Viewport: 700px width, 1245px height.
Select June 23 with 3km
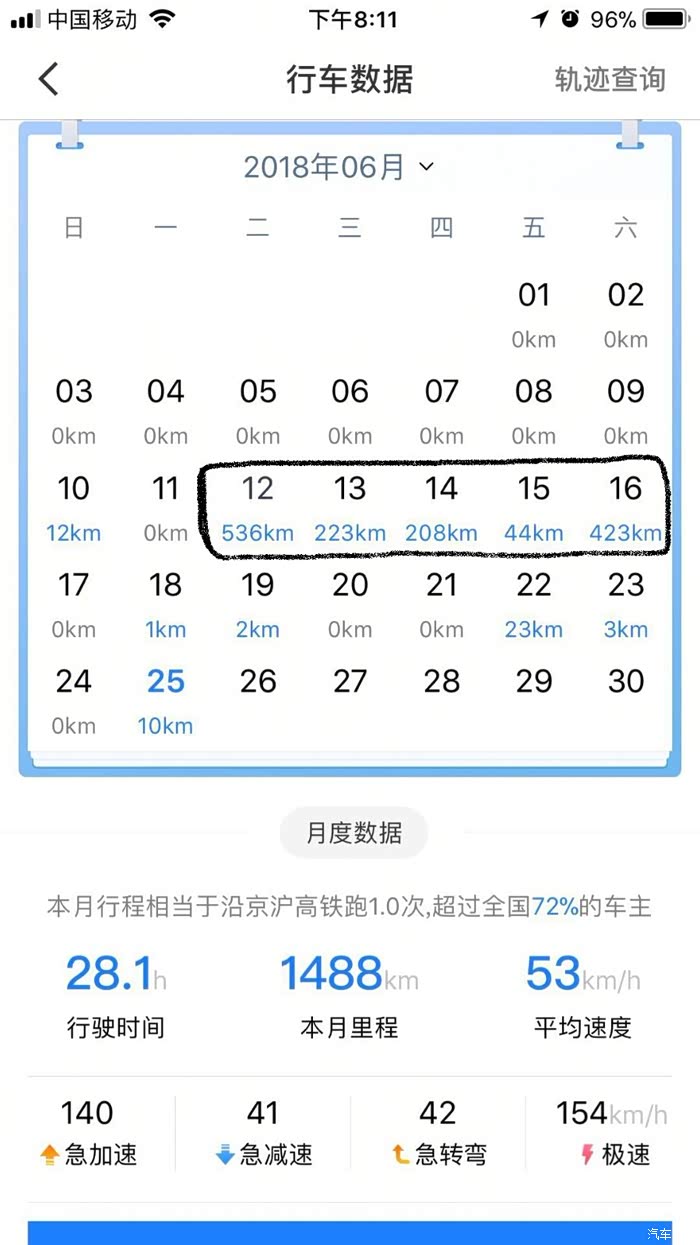pyautogui.click(x=625, y=604)
